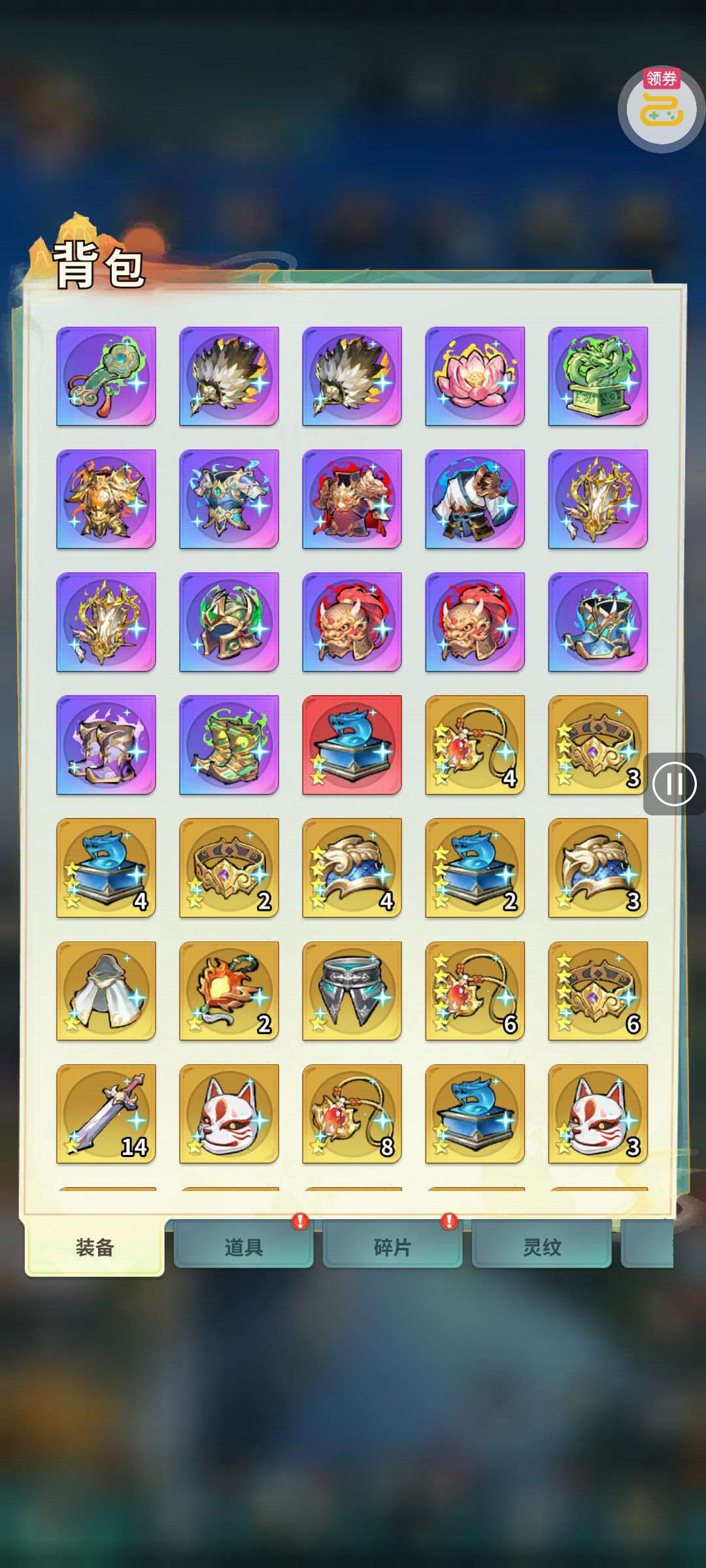Select the 装备 tab
This screenshot has width=706, height=1568.
(x=95, y=1247)
